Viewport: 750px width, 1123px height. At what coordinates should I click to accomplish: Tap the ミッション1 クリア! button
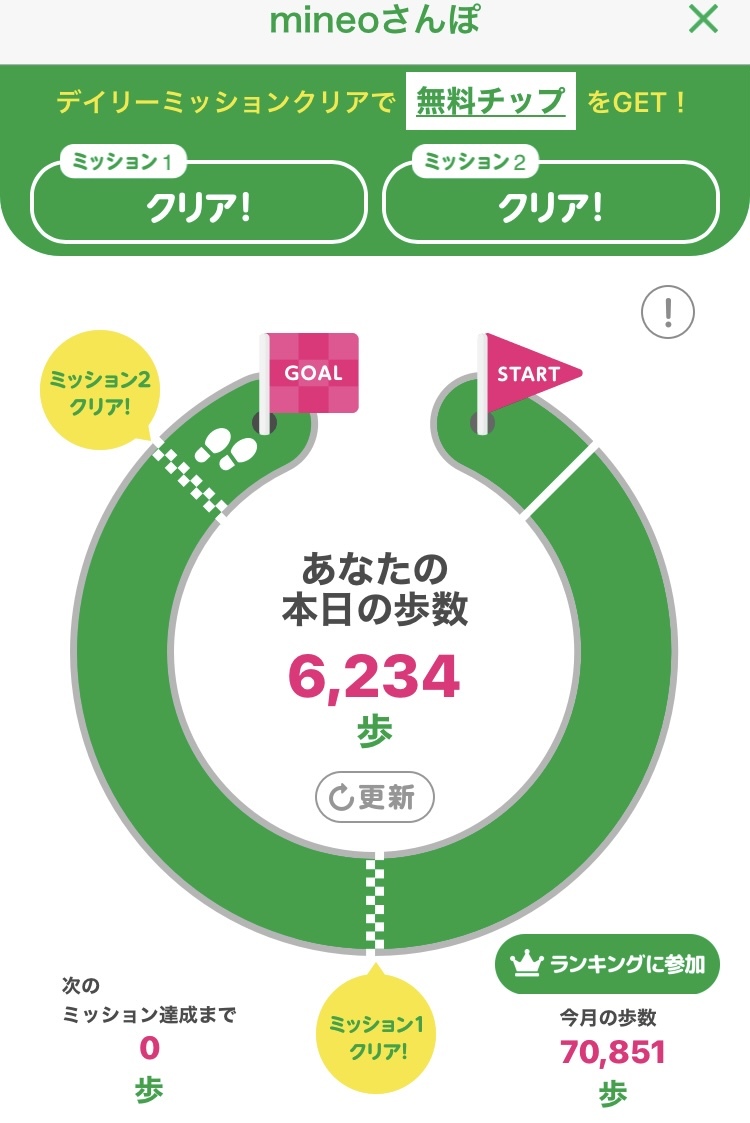tap(198, 201)
